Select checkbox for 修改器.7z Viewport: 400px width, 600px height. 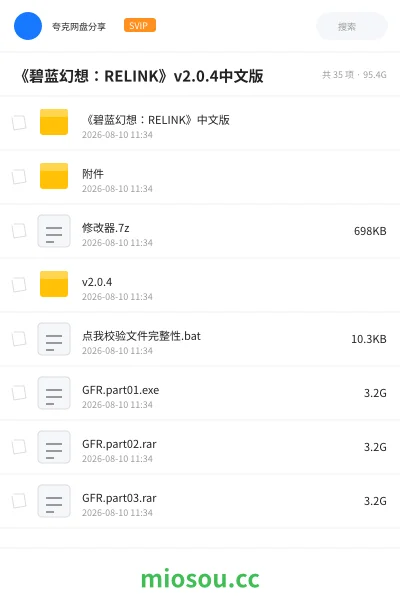pyautogui.click(x=19, y=231)
